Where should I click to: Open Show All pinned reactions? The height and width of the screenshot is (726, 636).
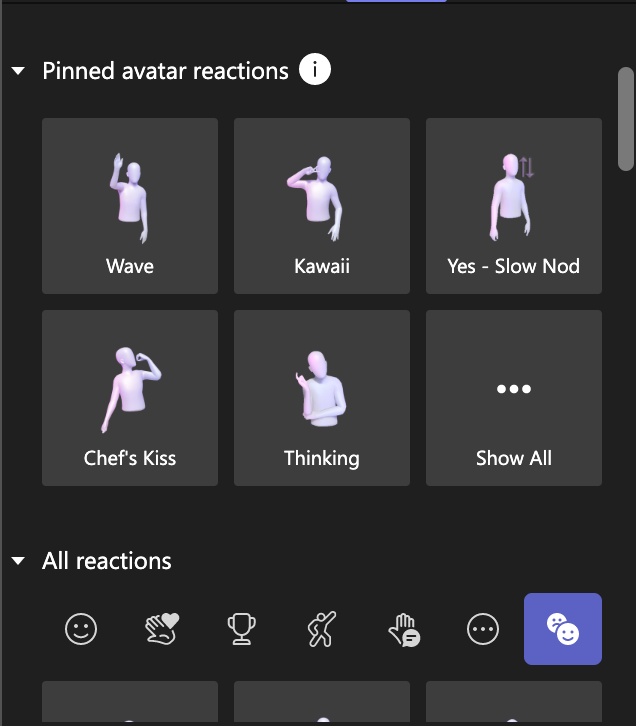(x=514, y=398)
